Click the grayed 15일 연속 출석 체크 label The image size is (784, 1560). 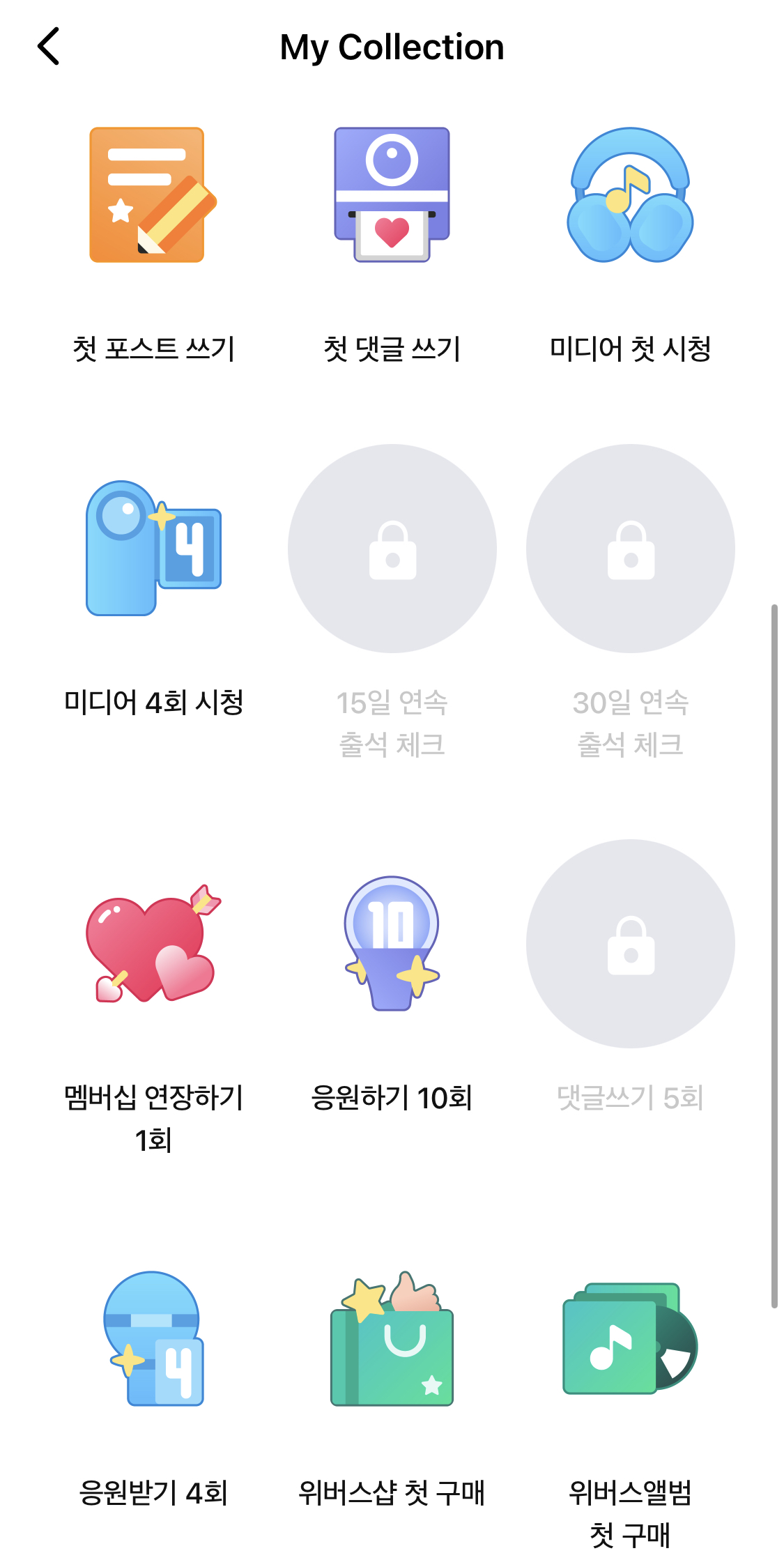pyautogui.click(x=392, y=725)
